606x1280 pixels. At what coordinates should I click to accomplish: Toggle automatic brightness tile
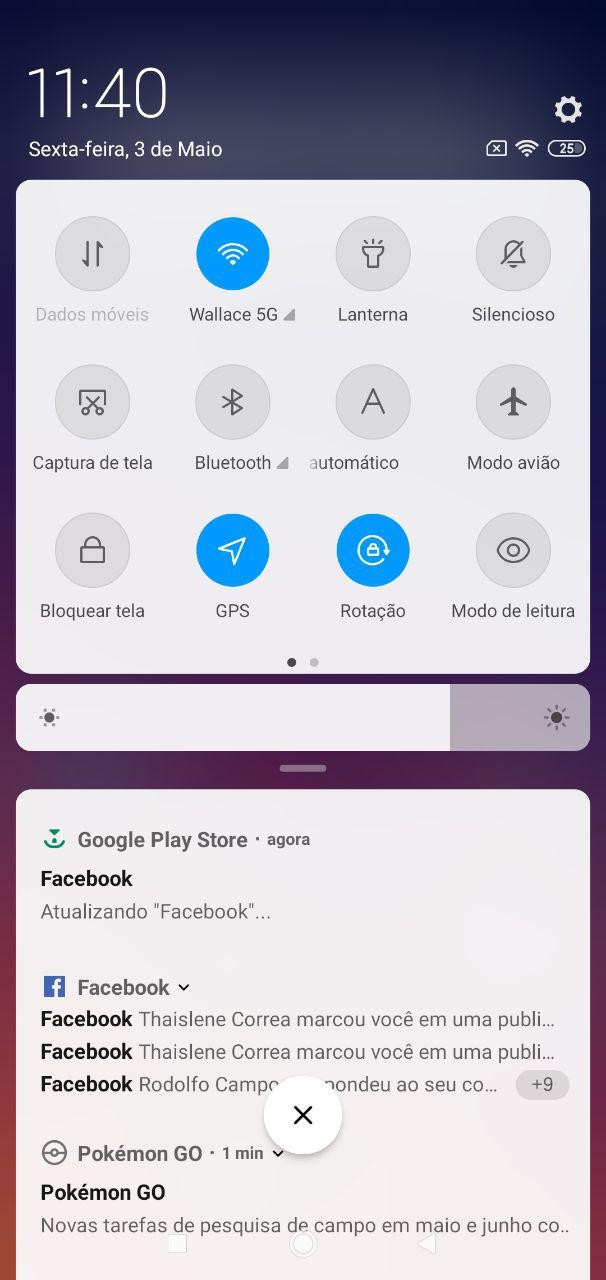tap(373, 402)
